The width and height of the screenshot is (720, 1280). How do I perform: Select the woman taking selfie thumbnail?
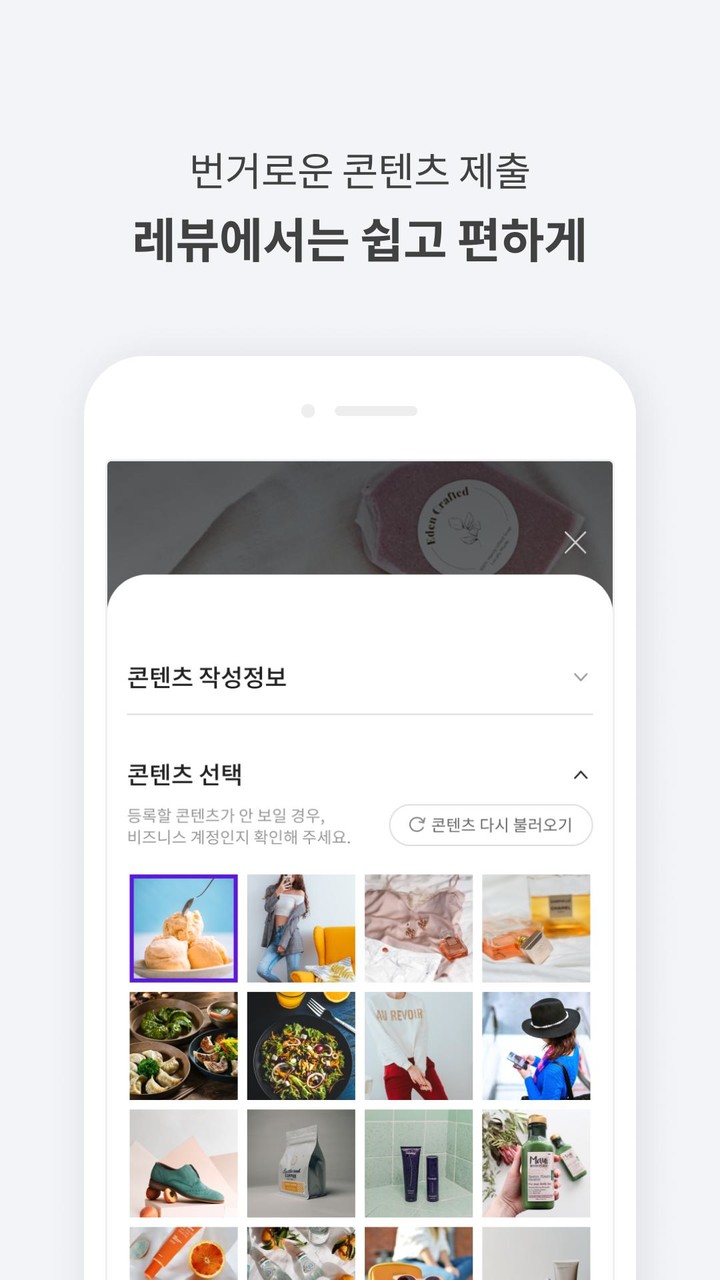pos(301,928)
